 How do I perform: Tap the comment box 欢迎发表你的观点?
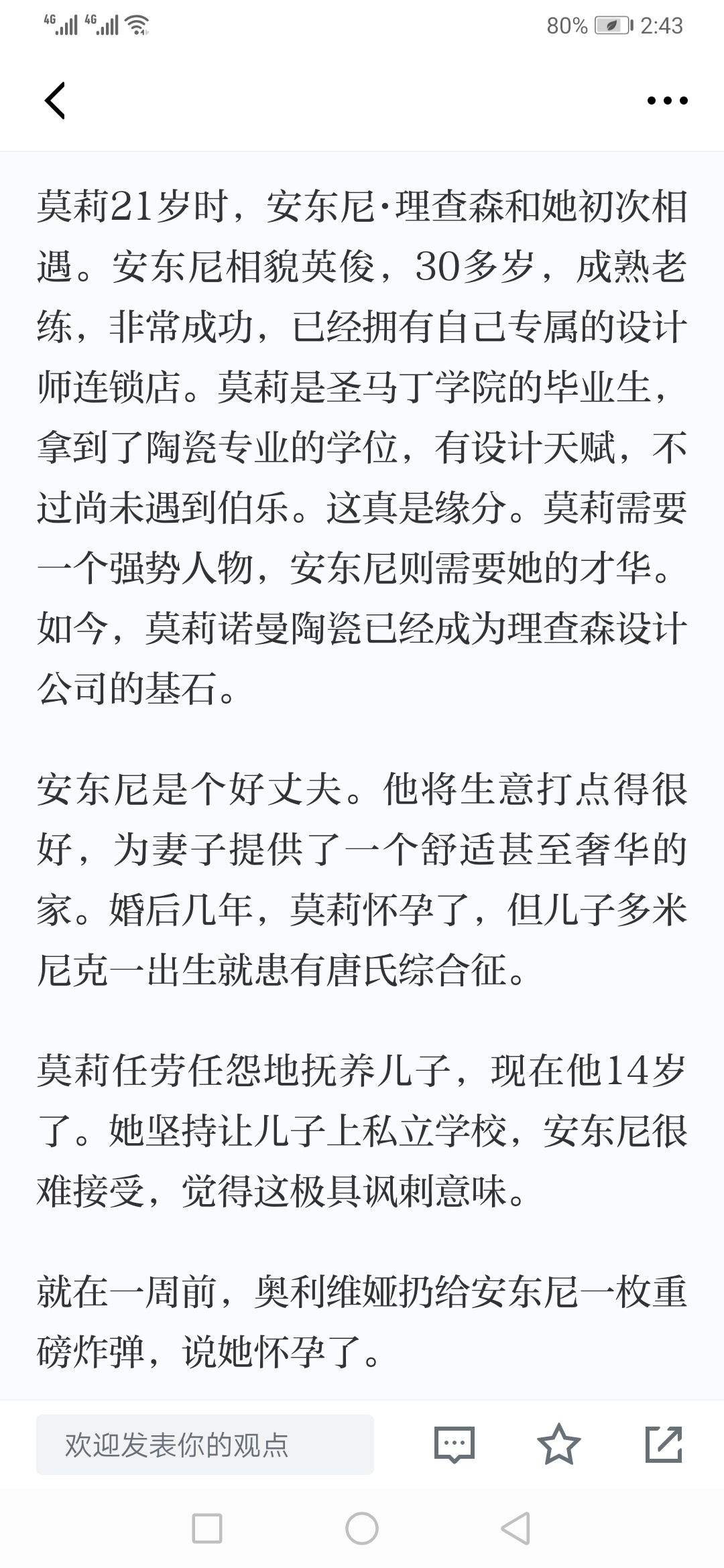point(205,1444)
